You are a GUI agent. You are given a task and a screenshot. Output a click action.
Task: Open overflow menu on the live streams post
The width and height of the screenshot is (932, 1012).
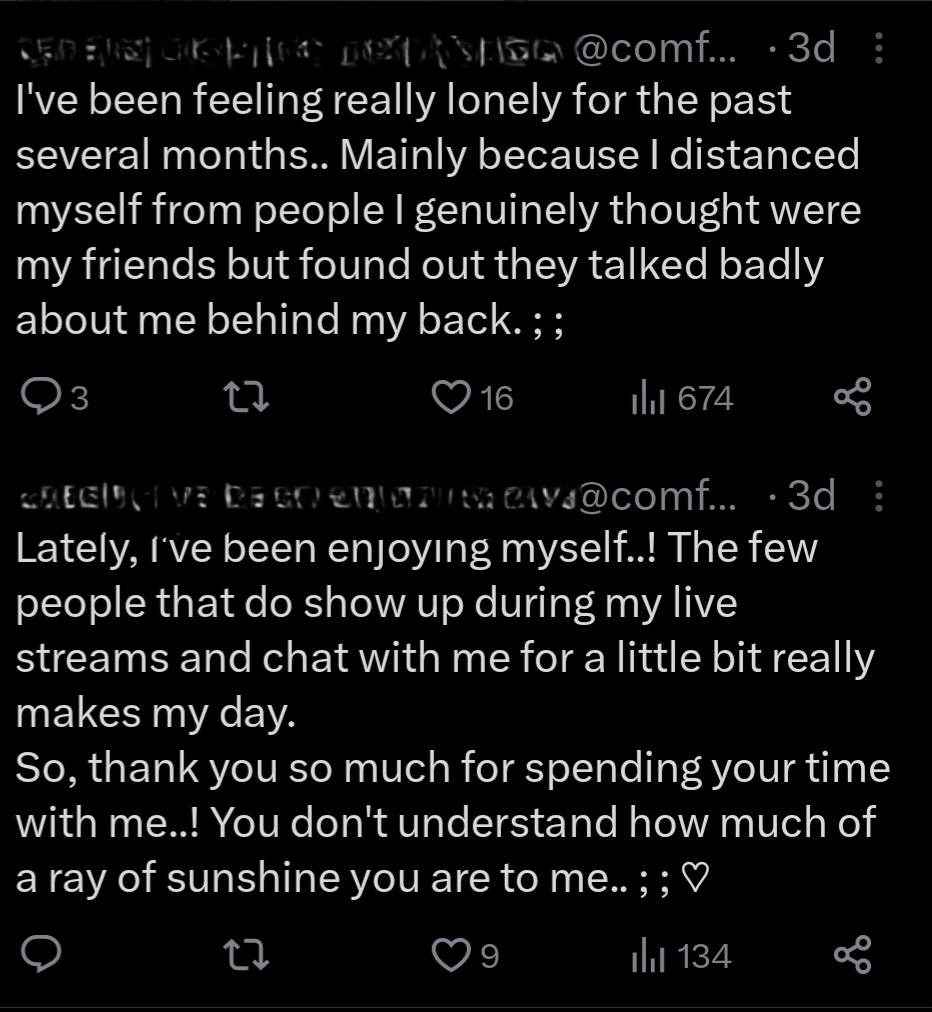[x=879, y=495]
